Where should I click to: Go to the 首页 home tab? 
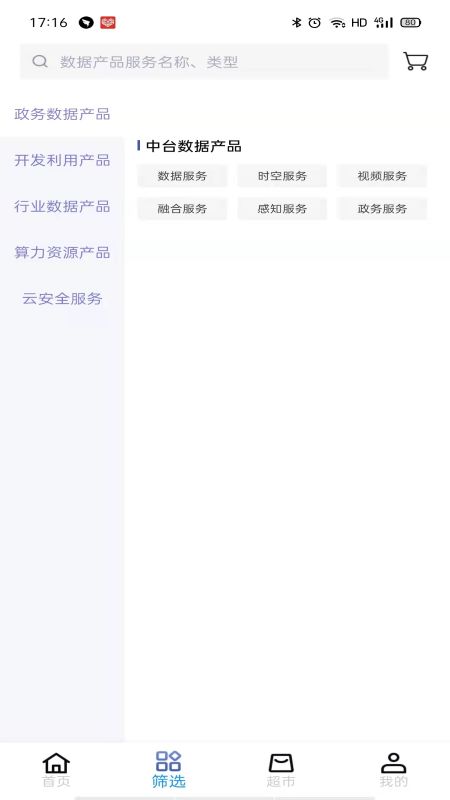pyautogui.click(x=56, y=770)
